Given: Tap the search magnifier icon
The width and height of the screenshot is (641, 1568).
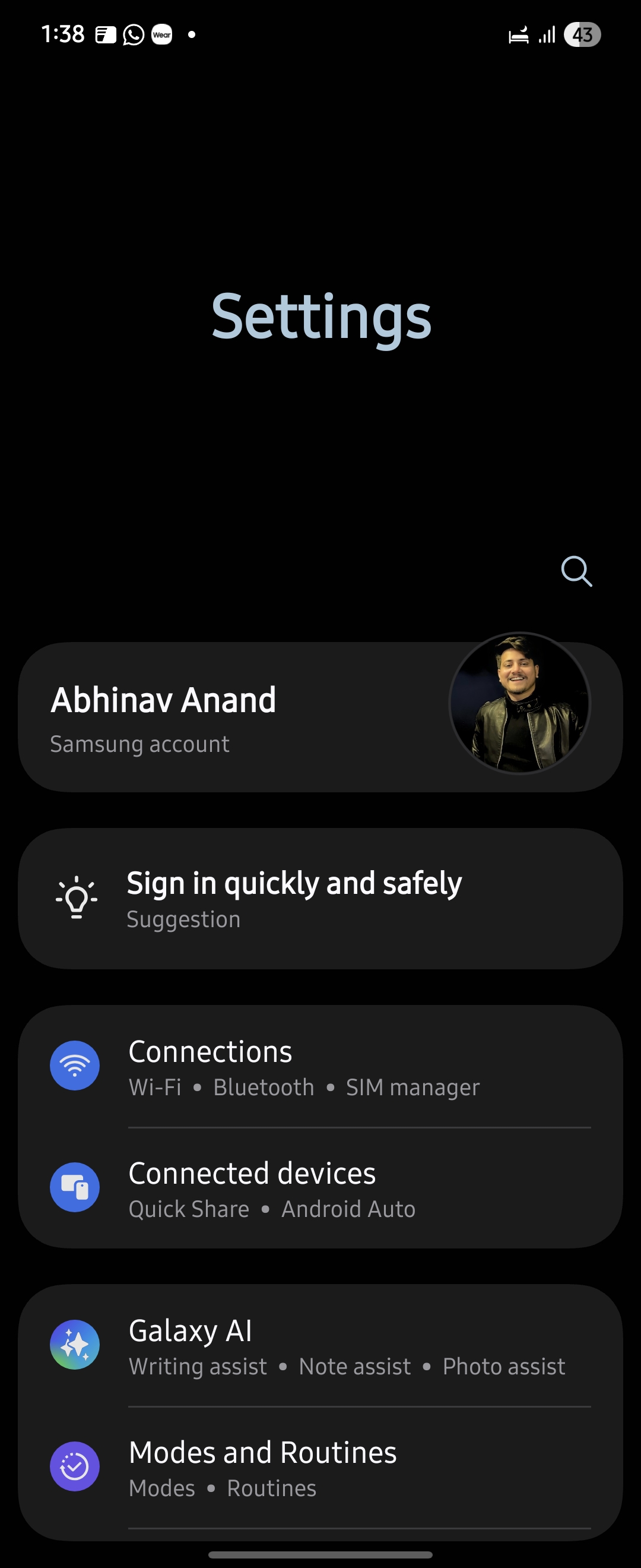Looking at the screenshot, I should (x=576, y=571).
